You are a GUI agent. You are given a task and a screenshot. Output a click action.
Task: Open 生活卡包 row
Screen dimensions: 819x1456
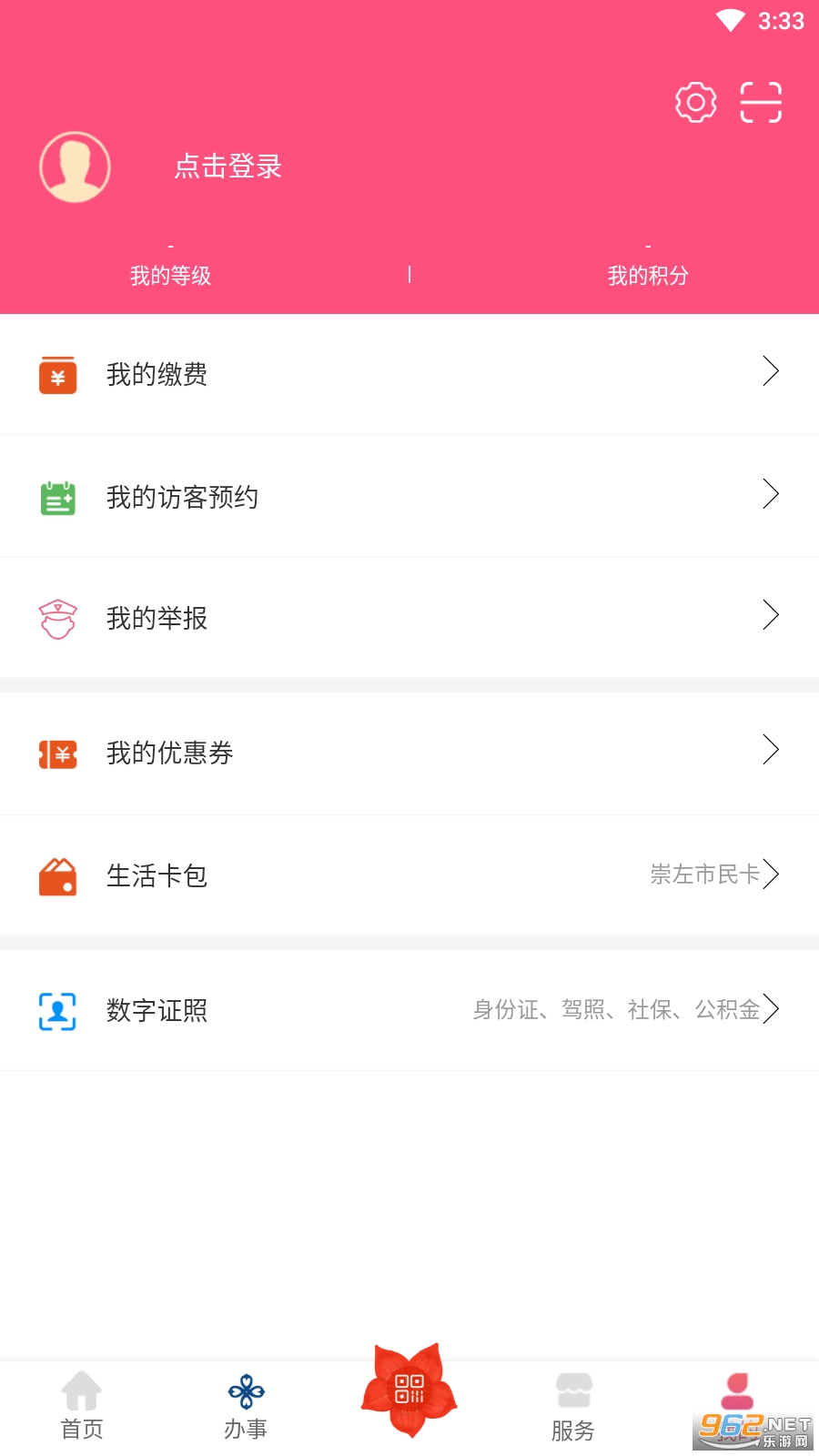409,875
